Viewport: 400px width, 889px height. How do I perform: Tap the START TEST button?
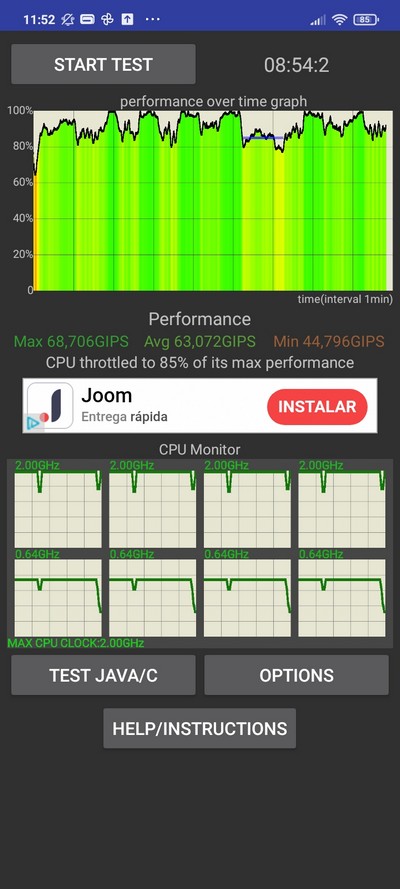[103, 65]
